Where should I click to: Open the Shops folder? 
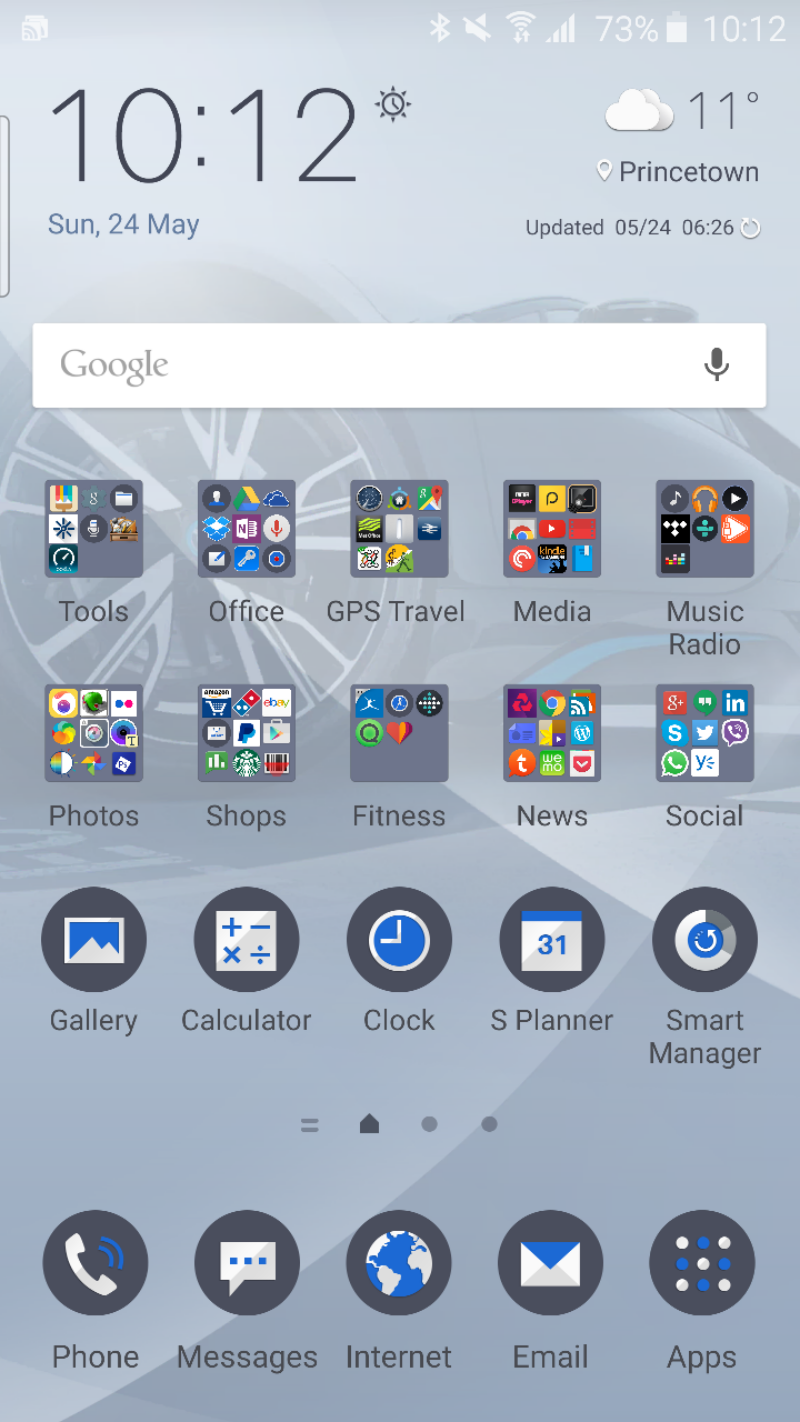246,733
